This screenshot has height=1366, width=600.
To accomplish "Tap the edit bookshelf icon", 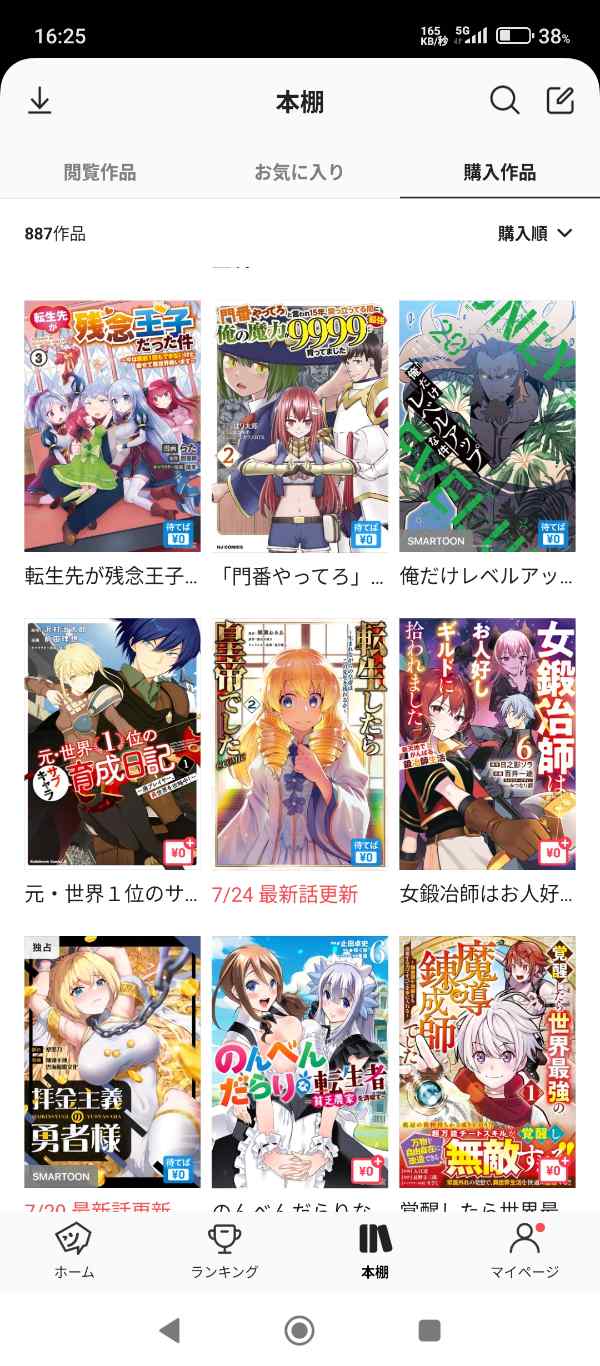I will tap(560, 101).
